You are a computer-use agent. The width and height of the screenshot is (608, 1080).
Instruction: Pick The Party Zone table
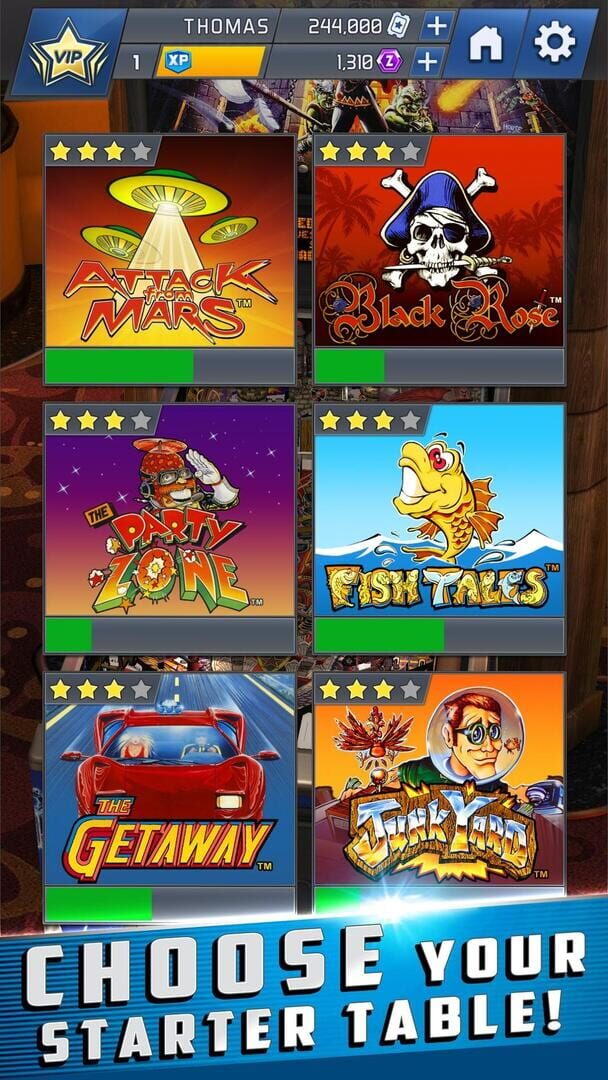pyautogui.click(x=169, y=528)
